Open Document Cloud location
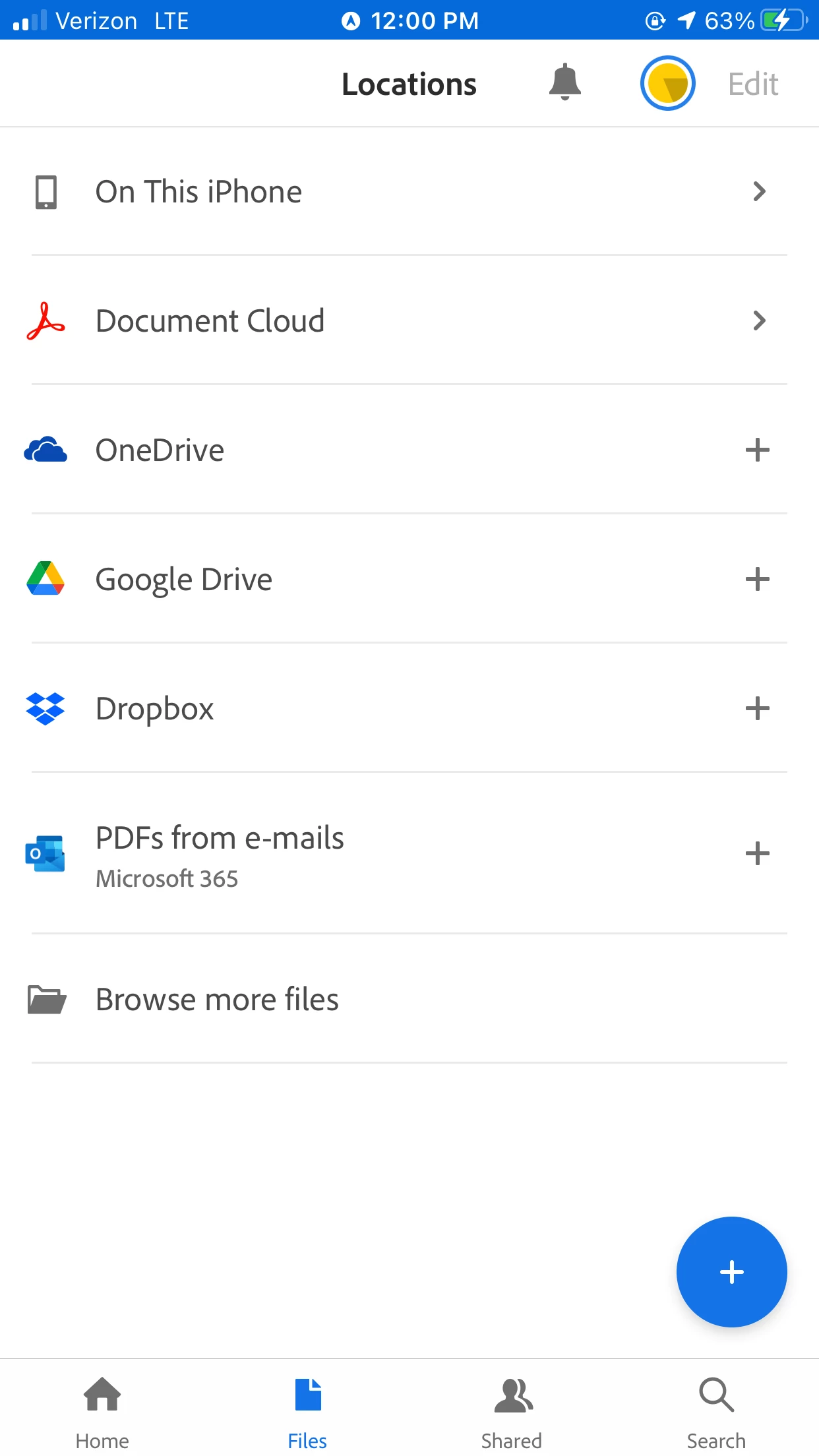 (x=409, y=321)
